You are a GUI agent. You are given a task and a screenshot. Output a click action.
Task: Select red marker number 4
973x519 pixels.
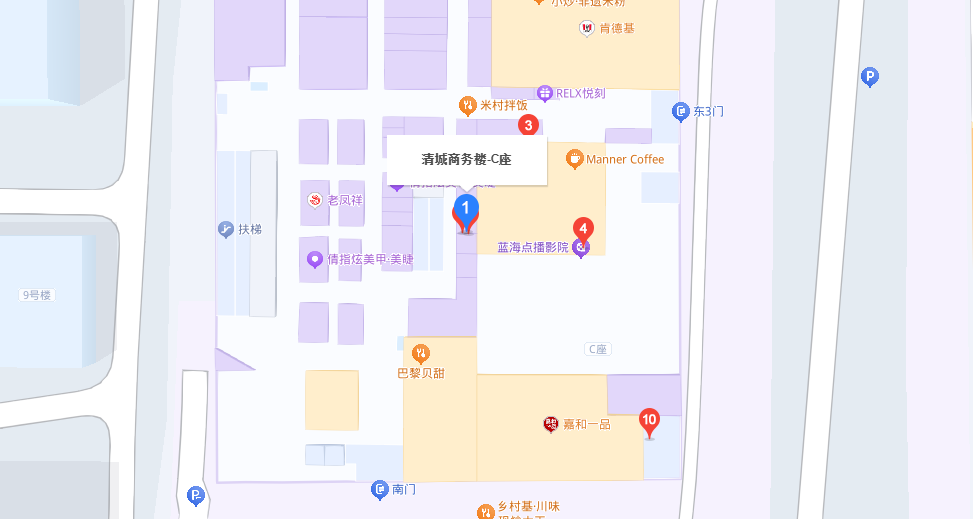(x=583, y=229)
